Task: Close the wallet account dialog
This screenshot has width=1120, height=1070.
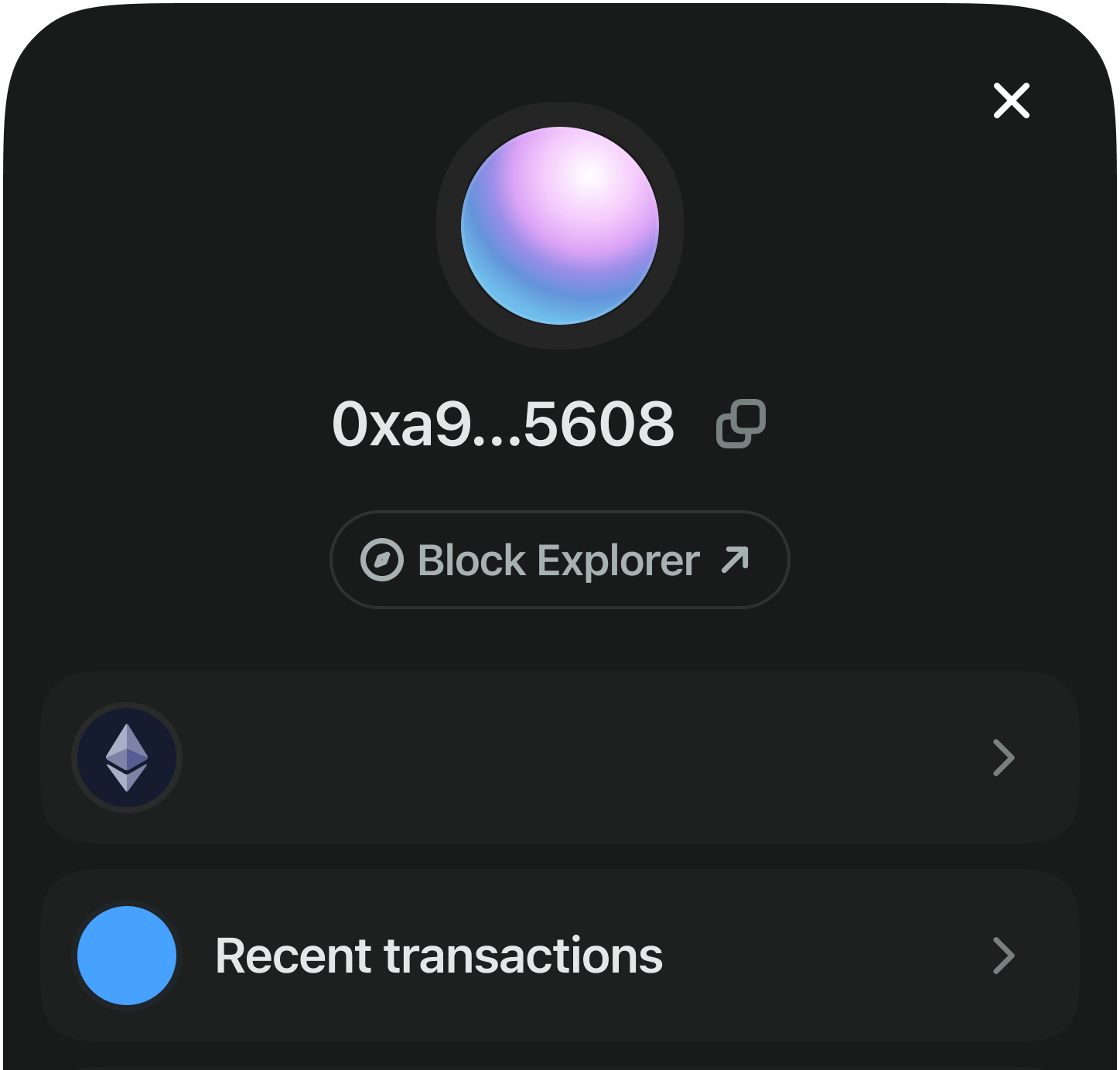Action: tap(1011, 101)
